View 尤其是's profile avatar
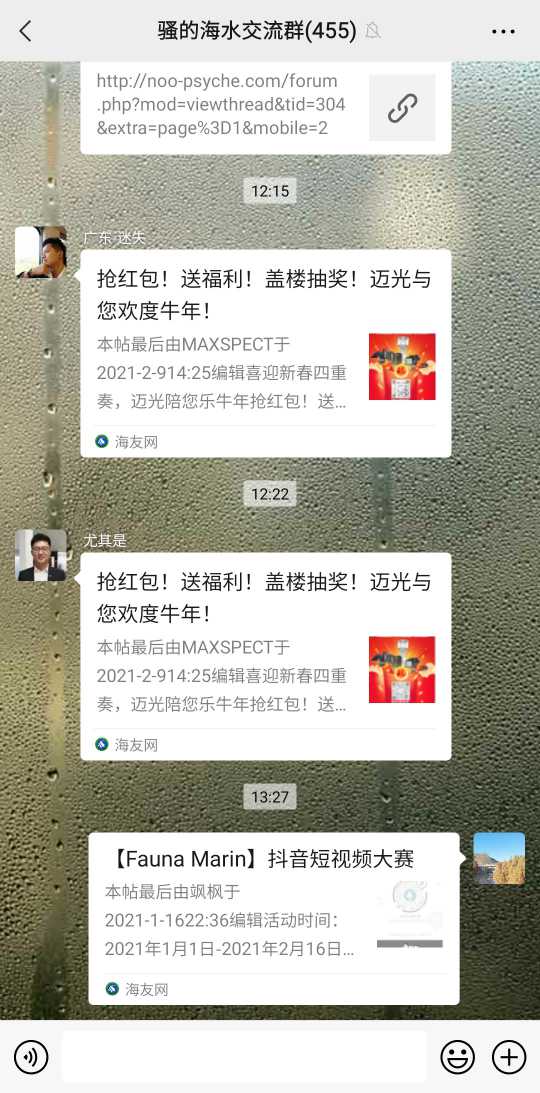Screen dimensions: 540x1093 coord(41,555)
